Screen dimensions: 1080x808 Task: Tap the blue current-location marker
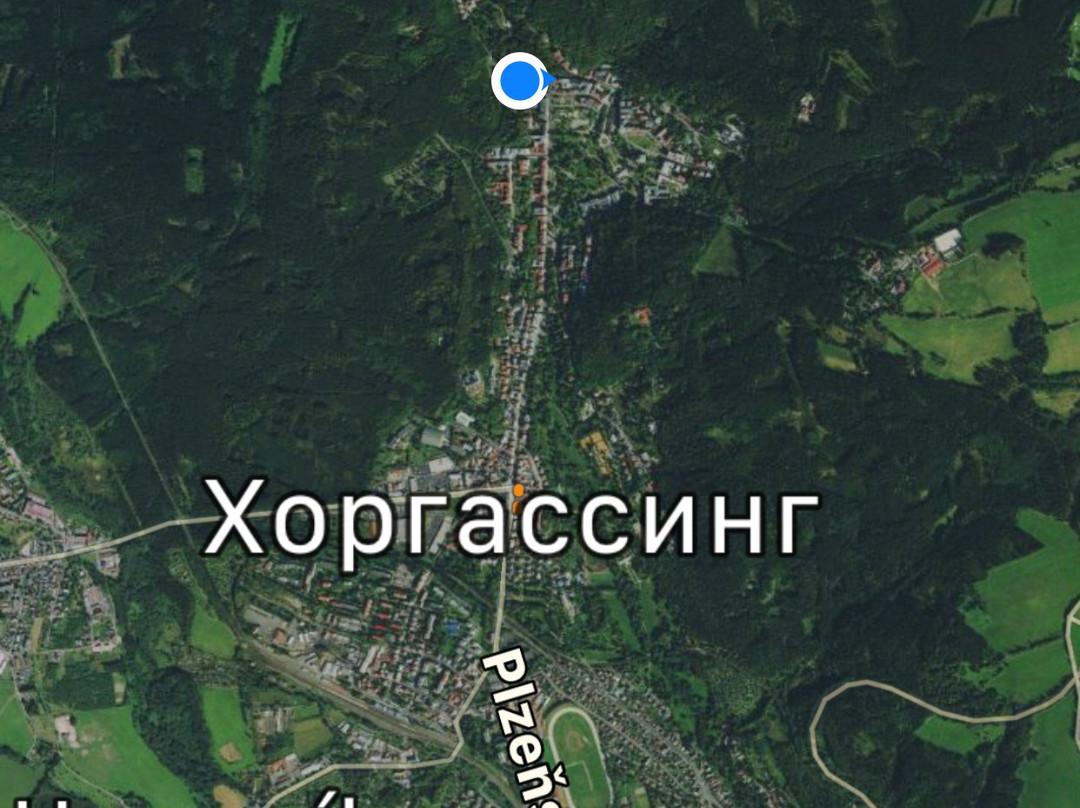click(521, 81)
